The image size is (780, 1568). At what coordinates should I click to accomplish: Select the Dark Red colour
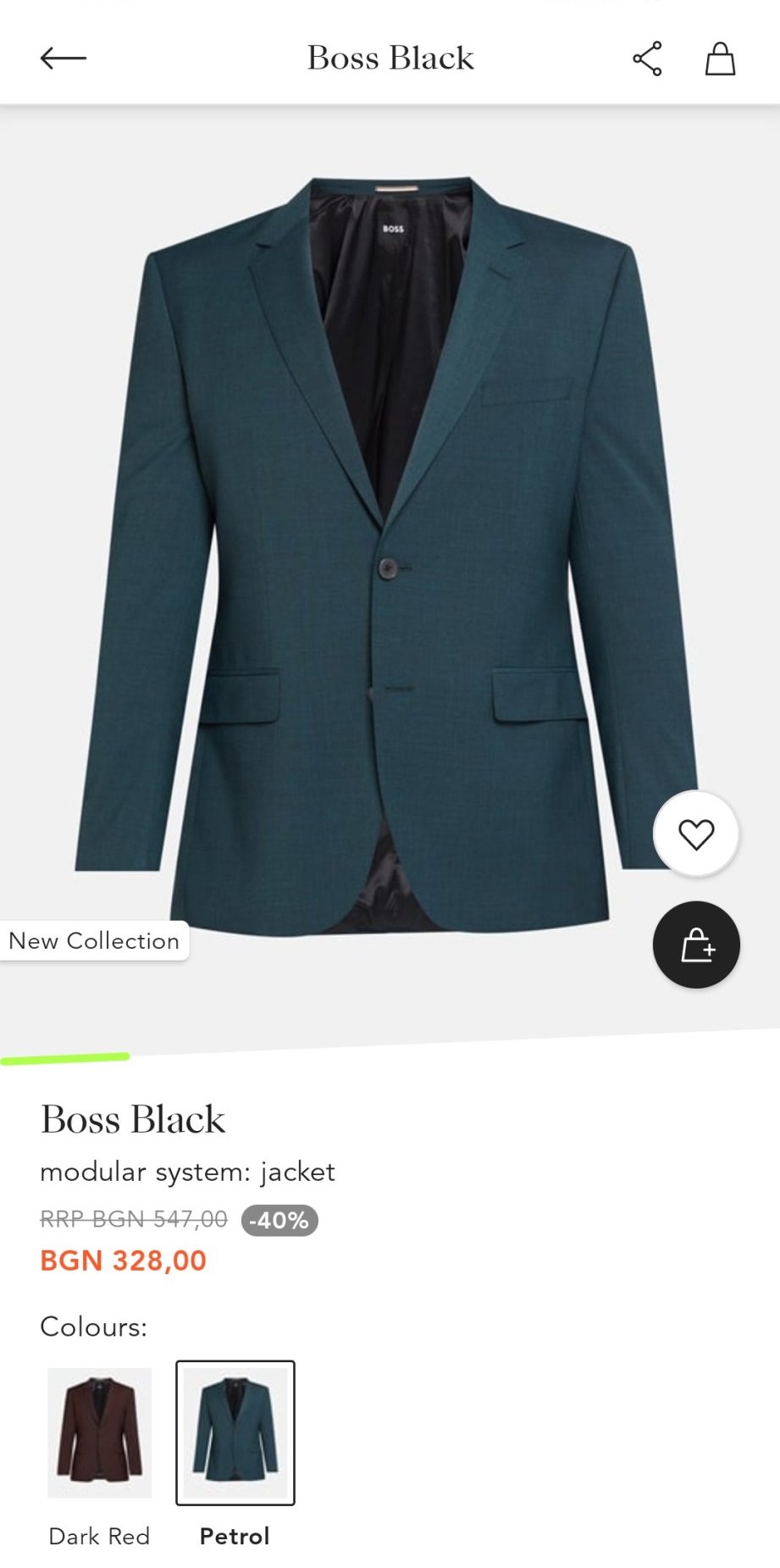(x=100, y=1432)
